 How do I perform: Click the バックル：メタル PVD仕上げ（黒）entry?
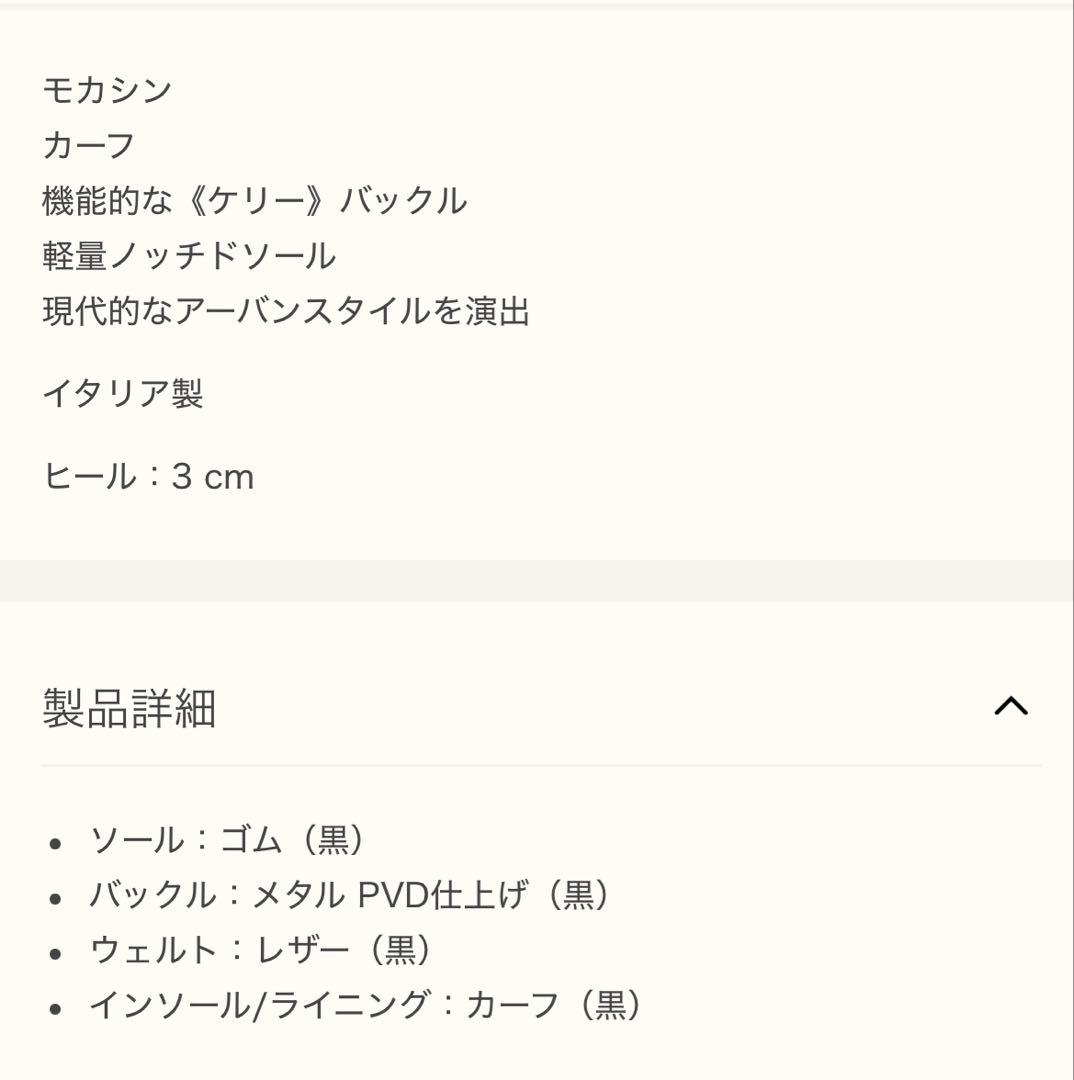(352, 895)
